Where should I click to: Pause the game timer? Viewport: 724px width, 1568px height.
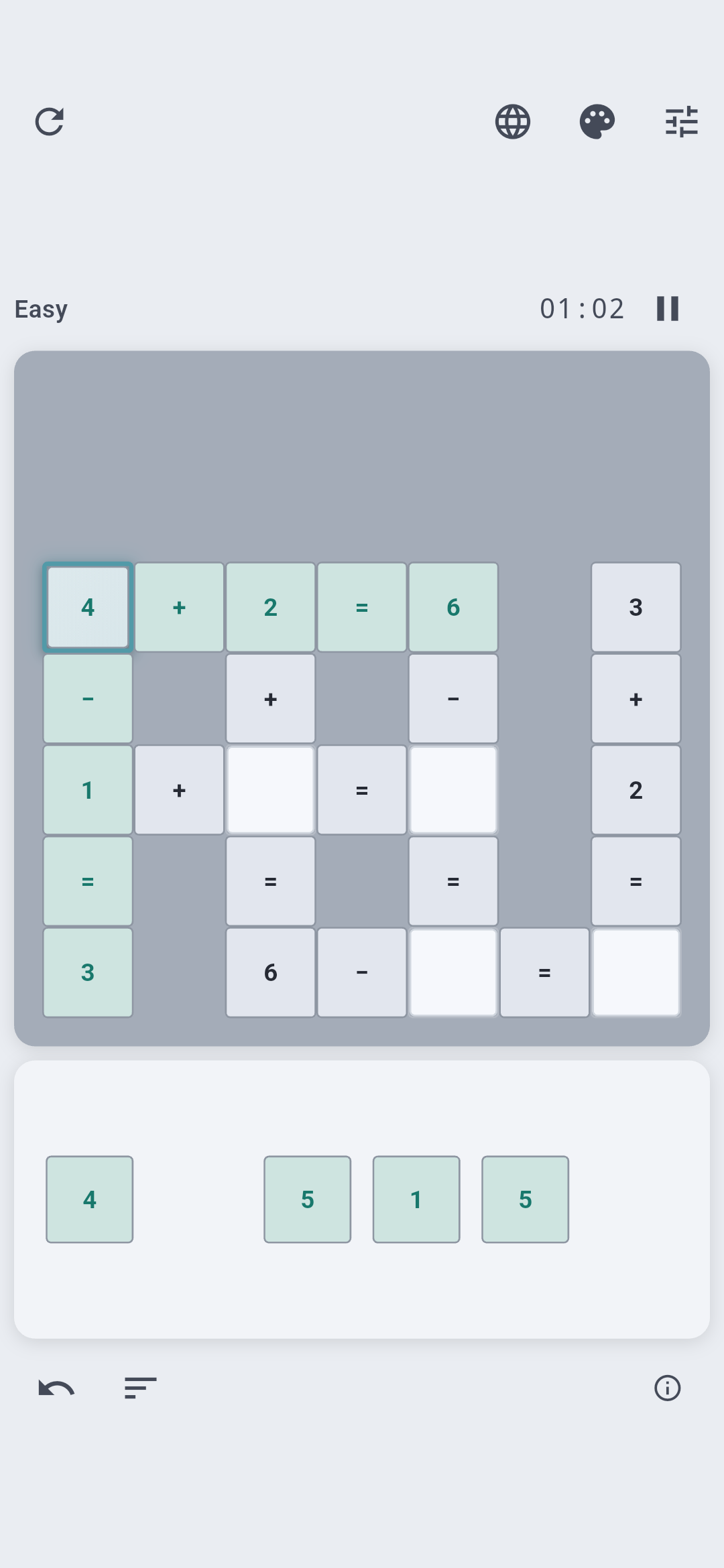(x=667, y=309)
